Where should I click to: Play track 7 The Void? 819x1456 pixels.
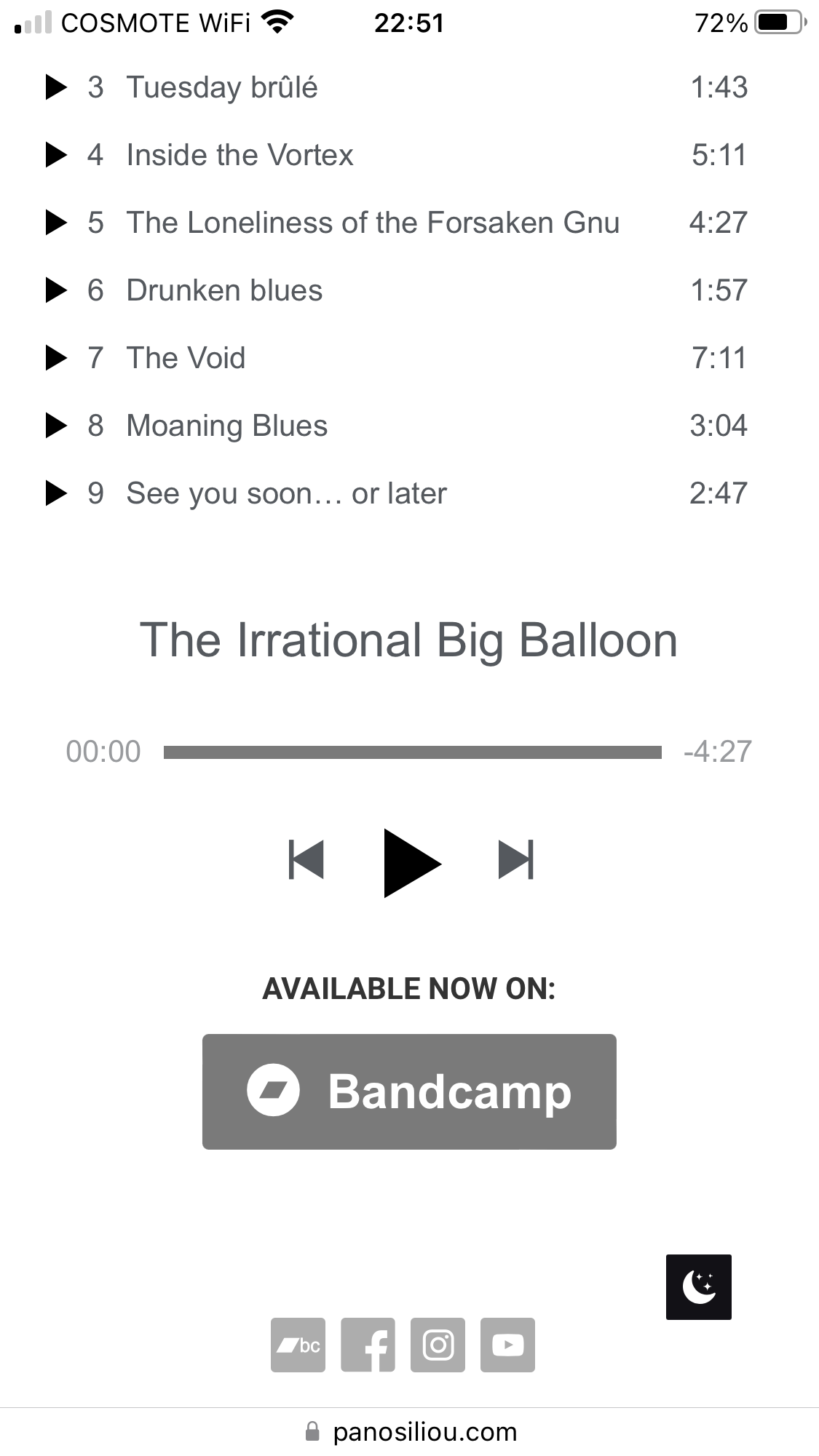tap(56, 358)
